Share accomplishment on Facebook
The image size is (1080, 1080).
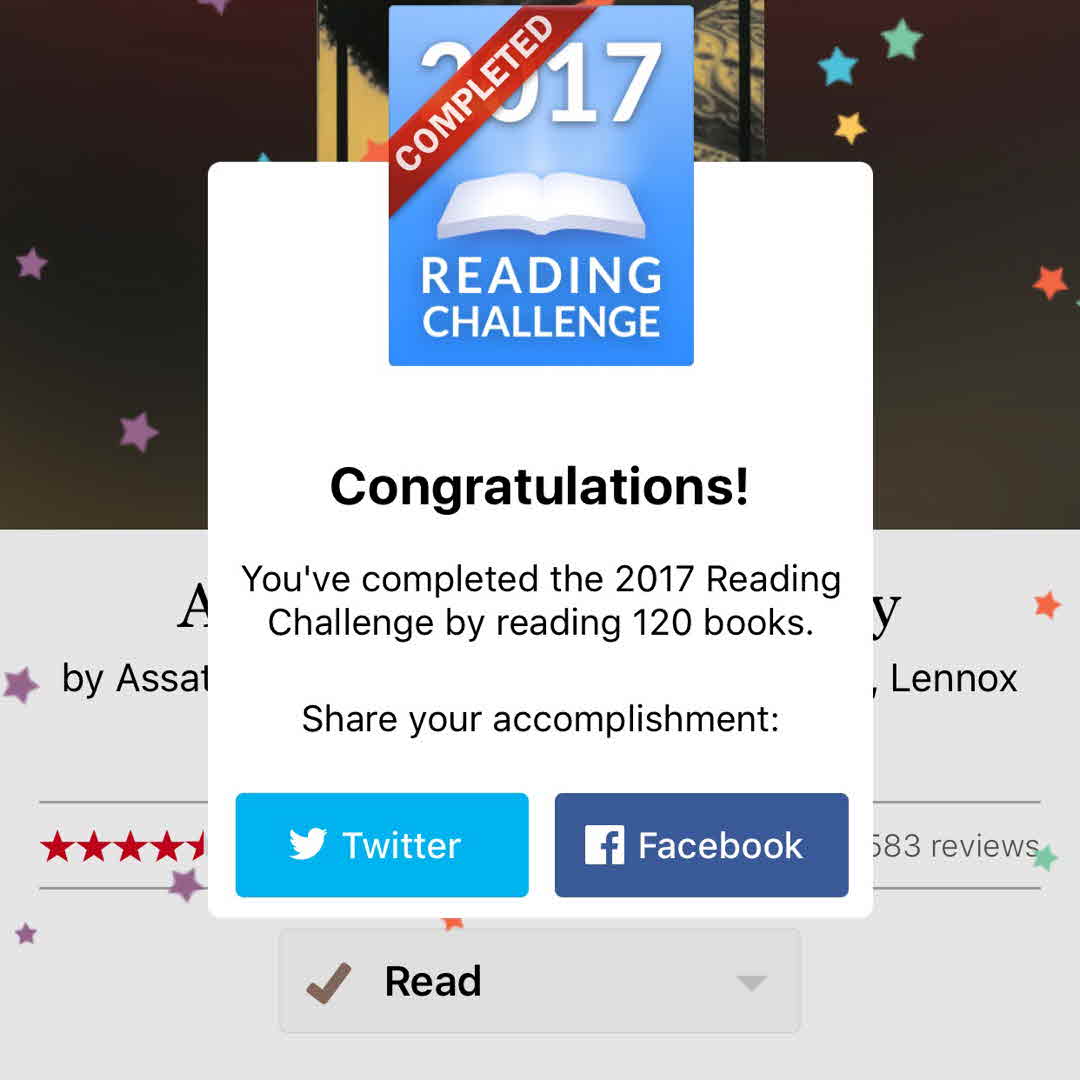tap(701, 845)
